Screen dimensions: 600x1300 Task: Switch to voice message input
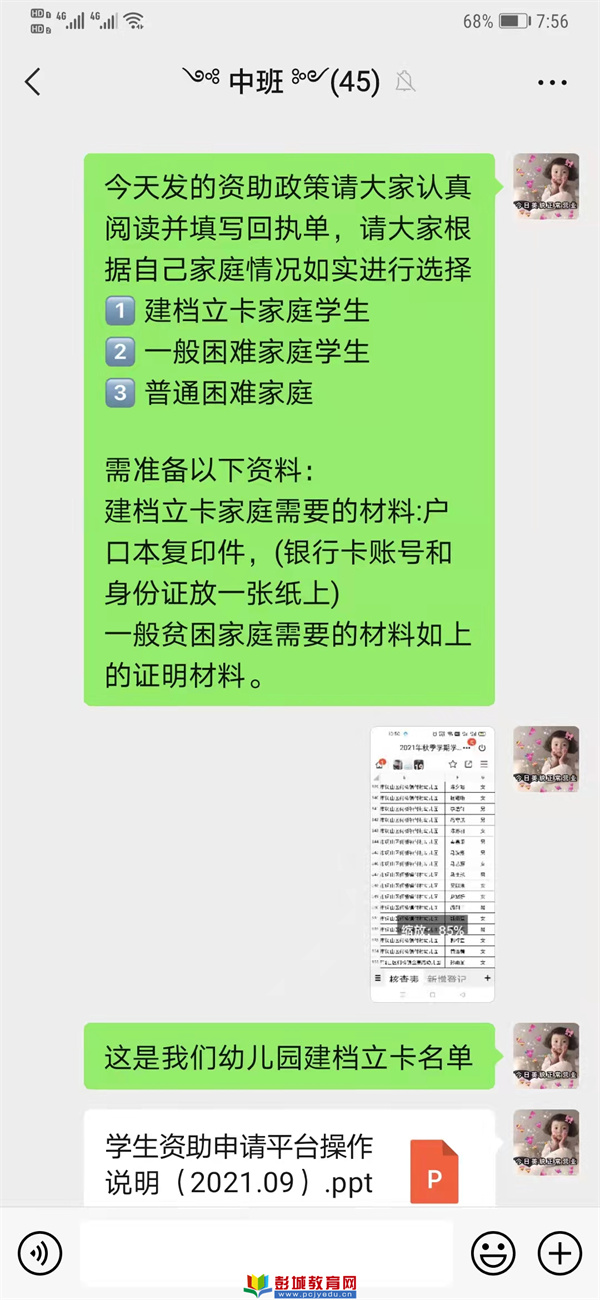coord(40,1252)
